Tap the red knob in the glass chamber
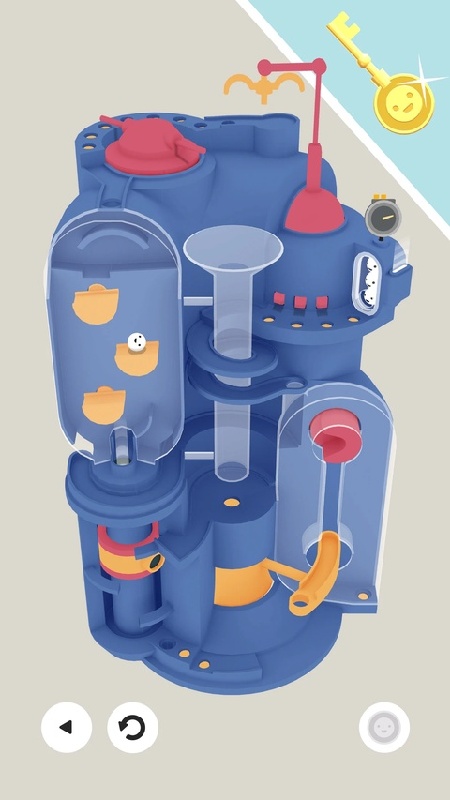The height and width of the screenshot is (800, 450). 335,436
